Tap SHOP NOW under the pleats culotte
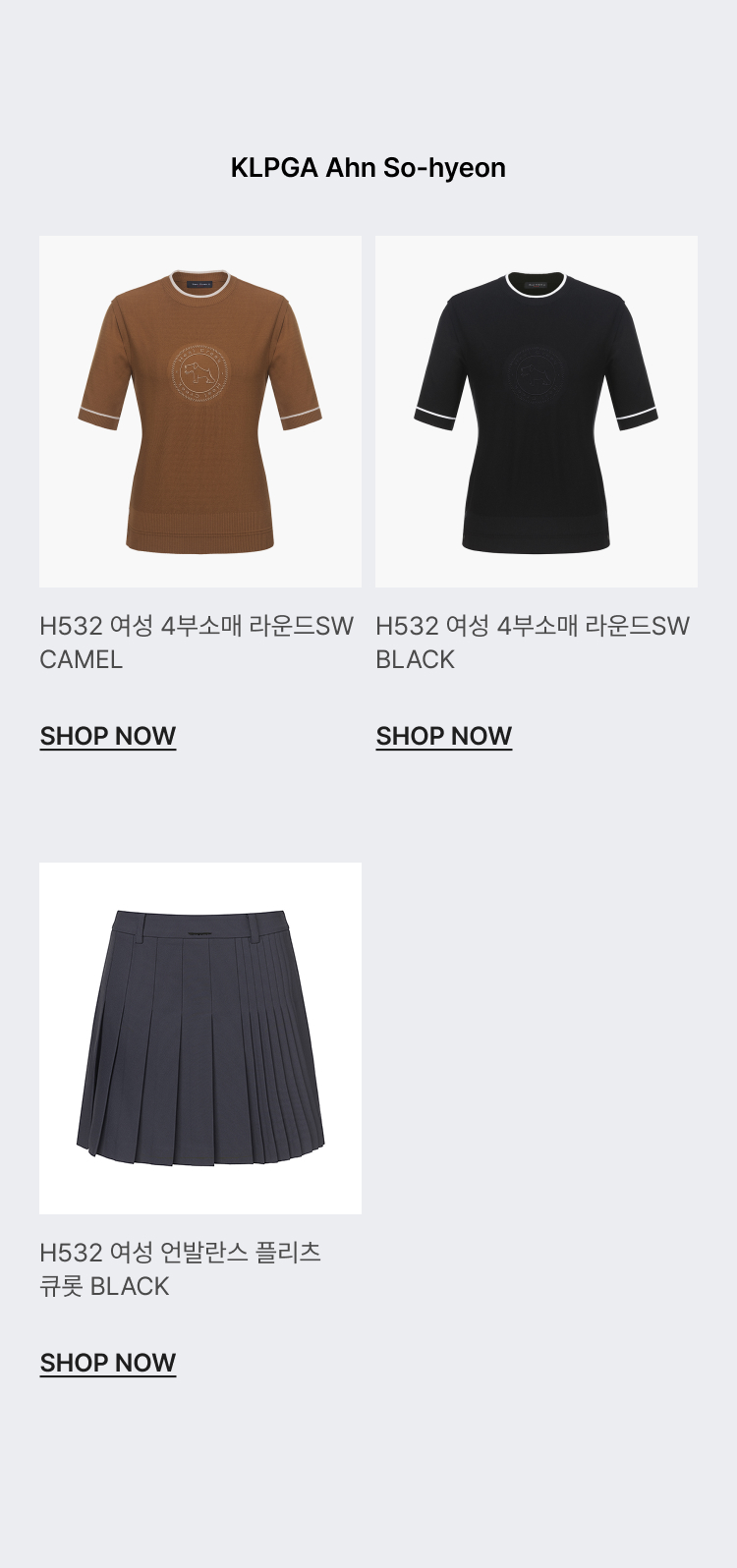Viewport: 737px width, 1568px height. pyautogui.click(x=108, y=1363)
